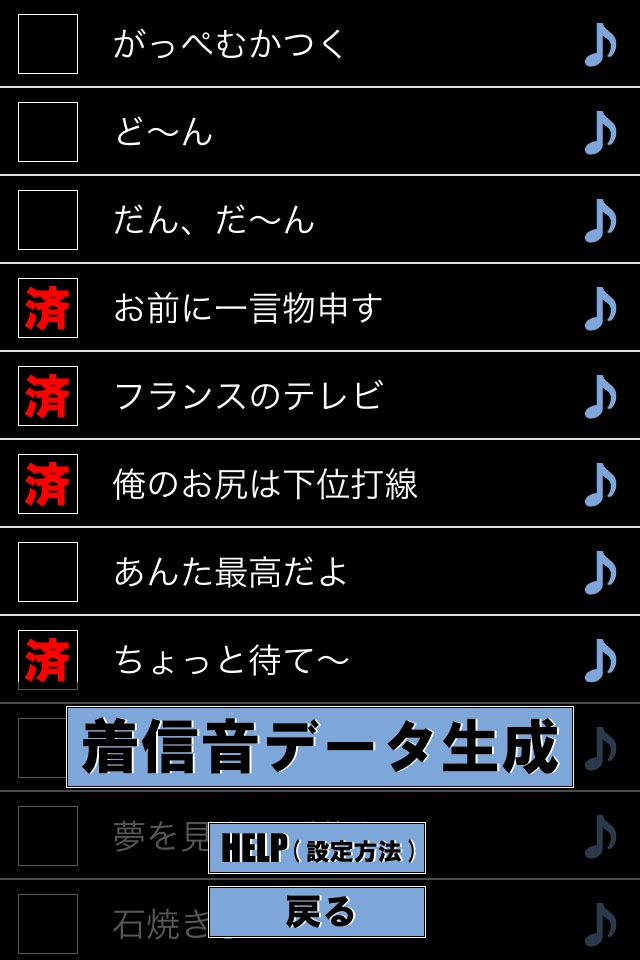
Task: Play the お前に一言物申す audio clip
Action: pyautogui.click(x=600, y=308)
